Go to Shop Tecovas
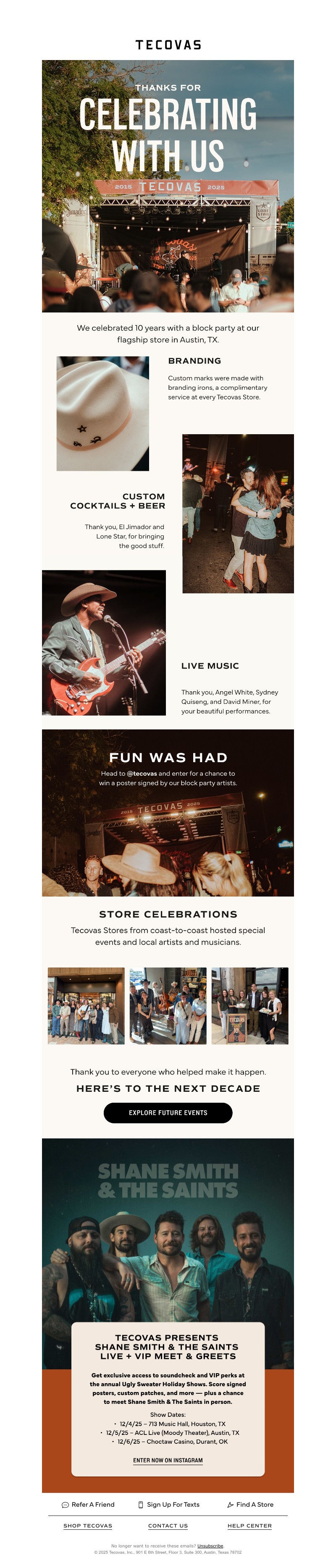The height and width of the screenshot is (1568, 336). coord(88,1526)
